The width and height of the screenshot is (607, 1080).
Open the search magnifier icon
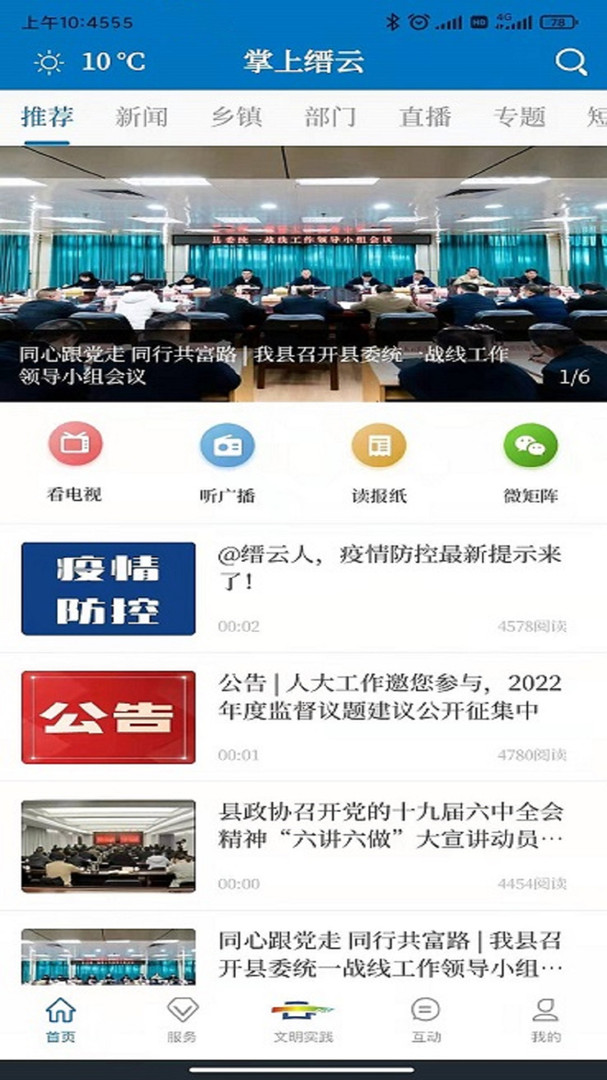coord(571,62)
